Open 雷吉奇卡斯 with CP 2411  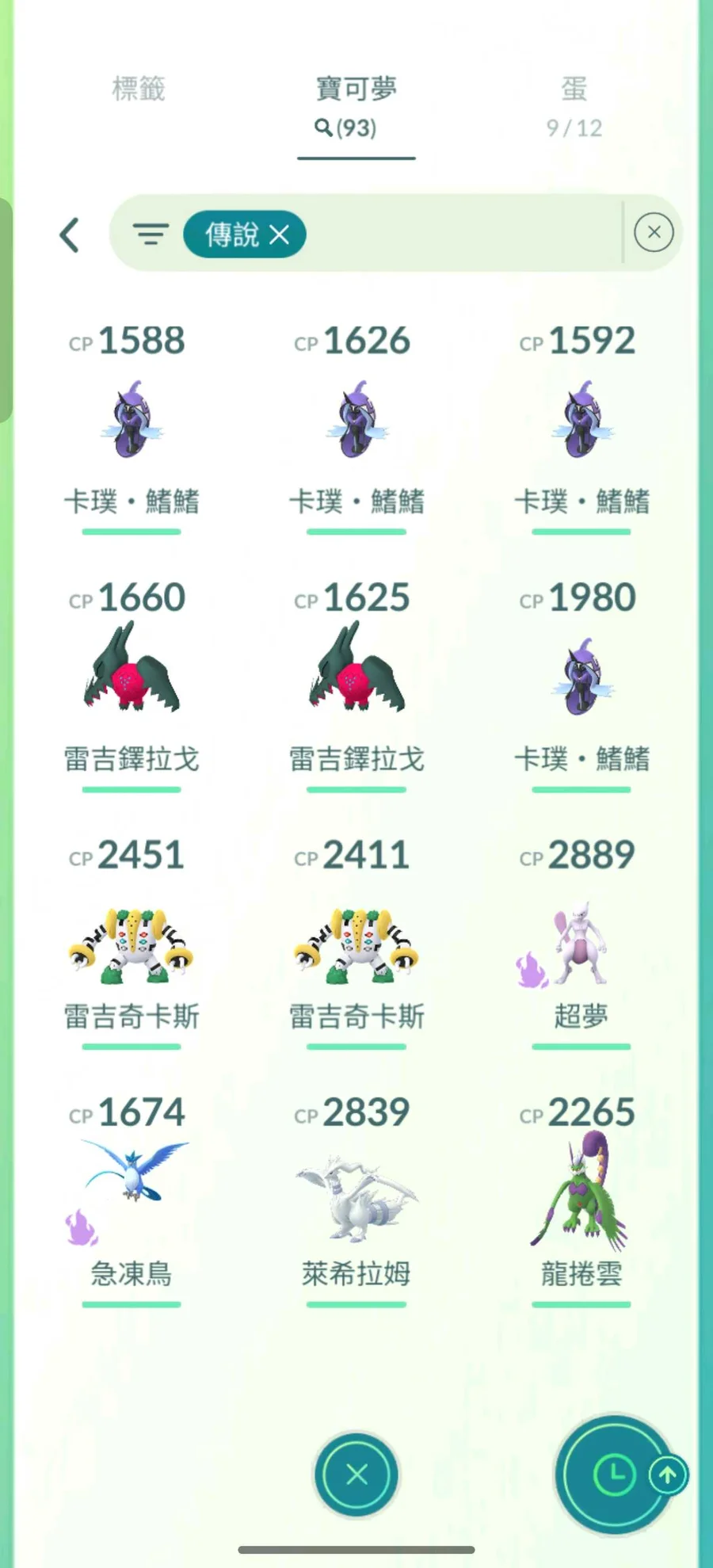tap(356, 943)
